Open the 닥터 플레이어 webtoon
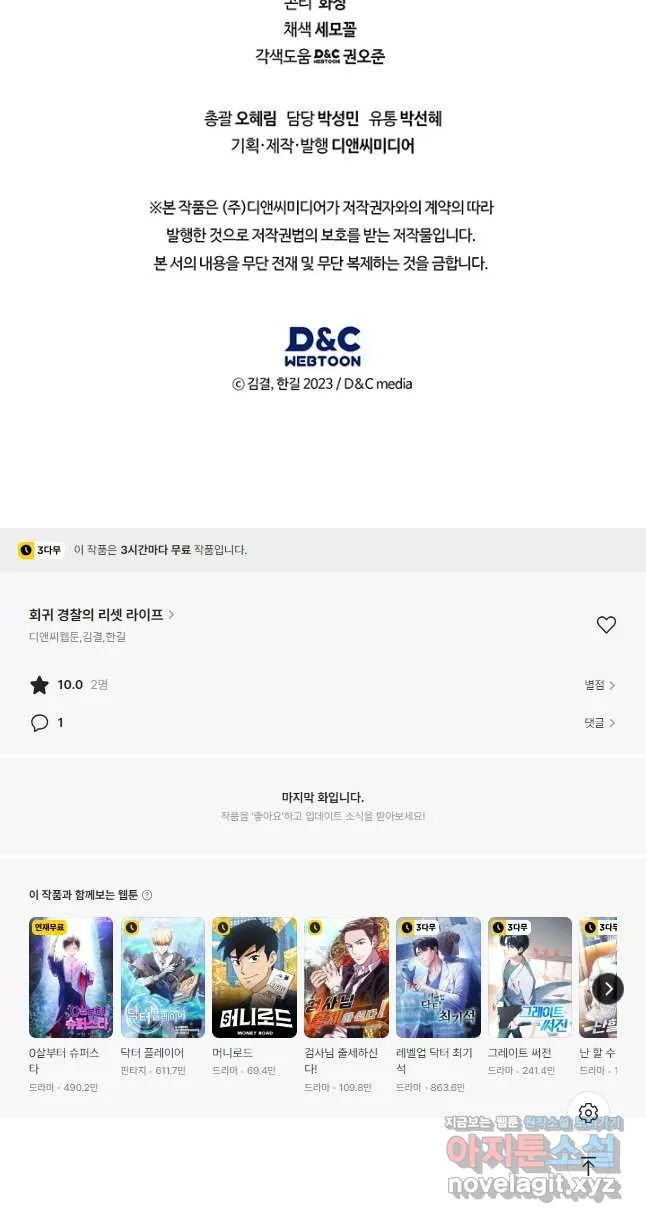Viewport: 646px width, 1223px height. tap(163, 978)
